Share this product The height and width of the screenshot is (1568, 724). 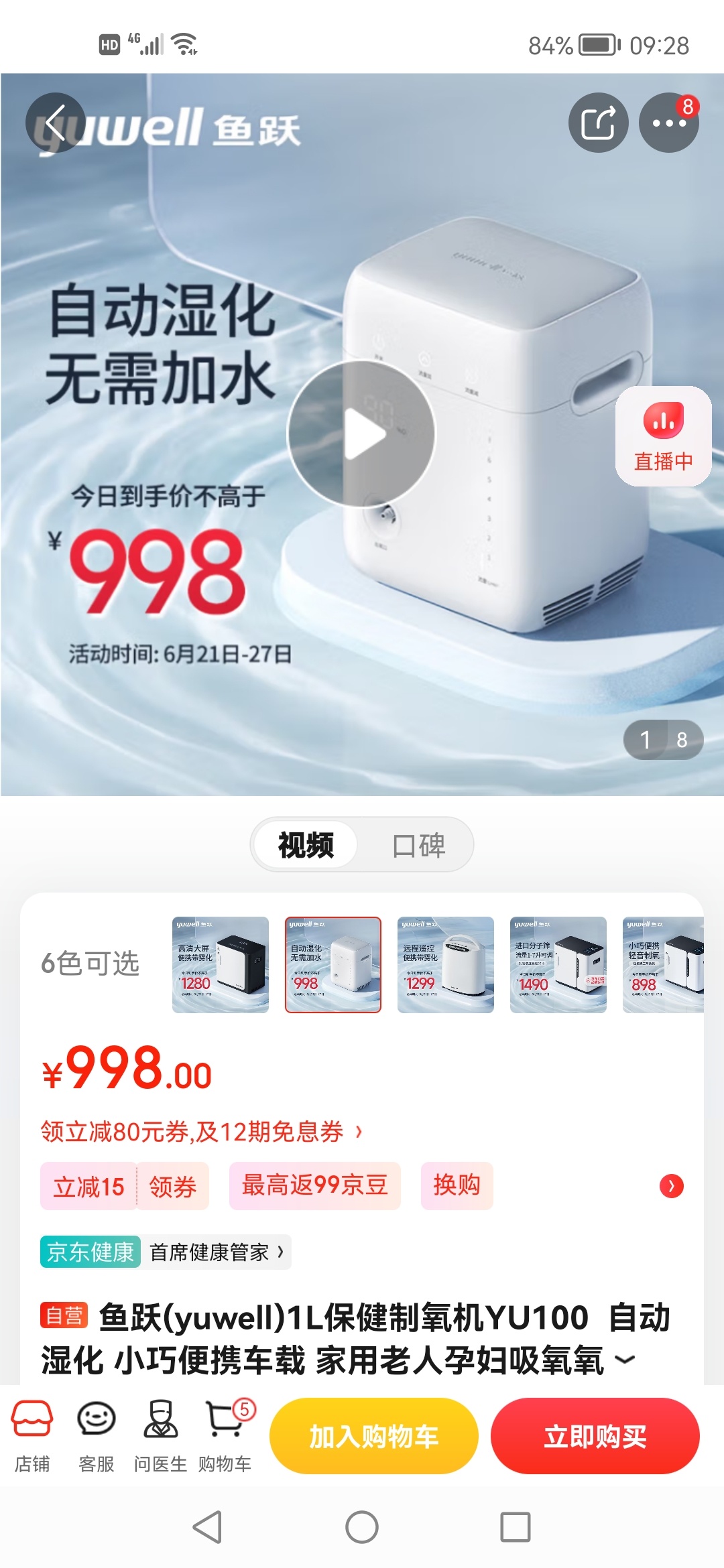coord(598,123)
